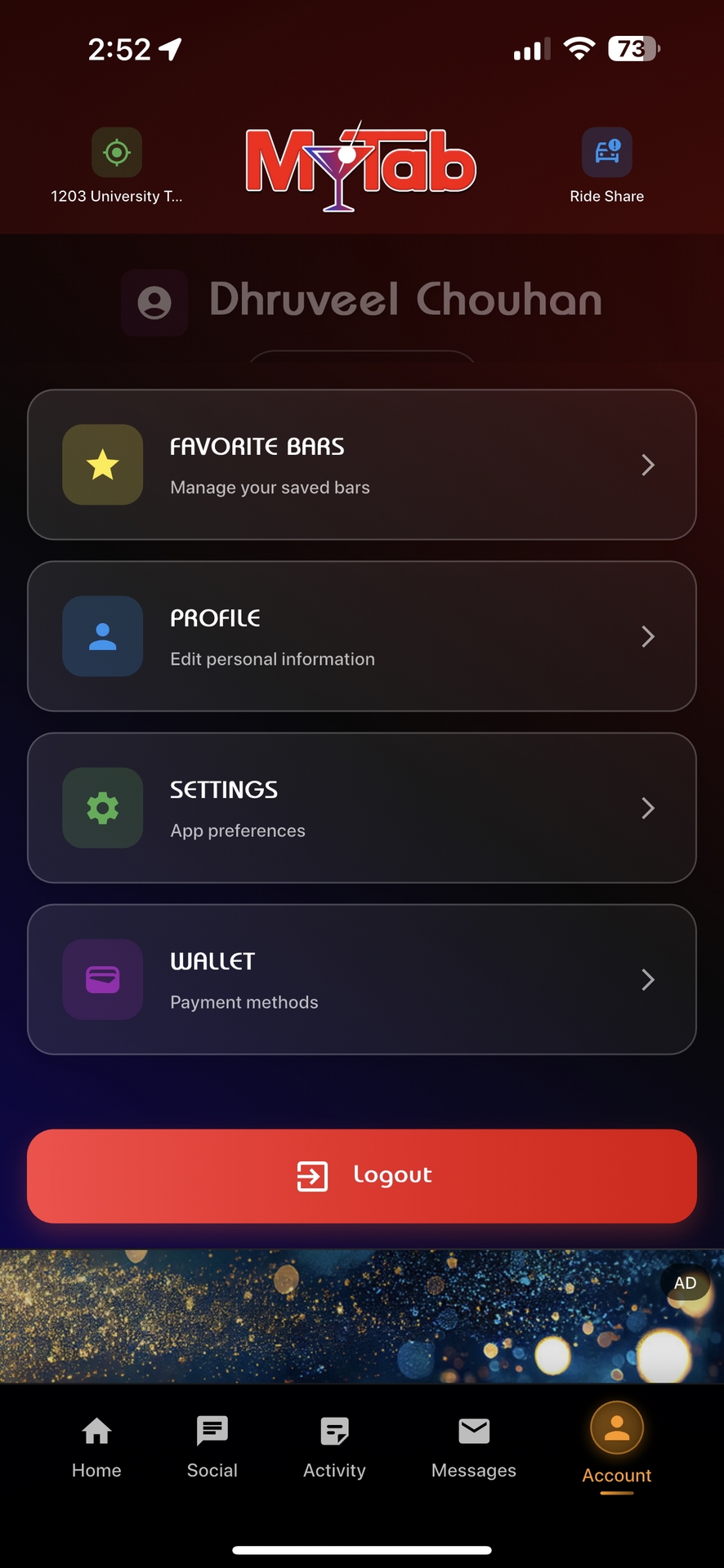724x1568 pixels.
Task: Open the location selector showing 1203 University
Action: click(x=117, y=166)
